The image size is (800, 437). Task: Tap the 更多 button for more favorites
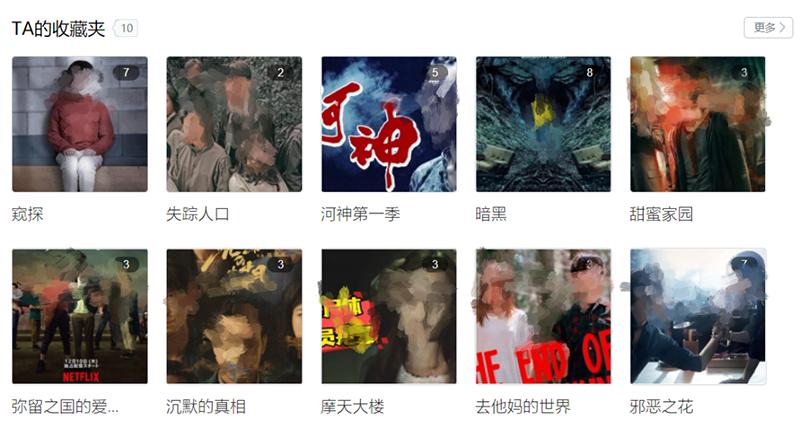[x=768, y=28]
